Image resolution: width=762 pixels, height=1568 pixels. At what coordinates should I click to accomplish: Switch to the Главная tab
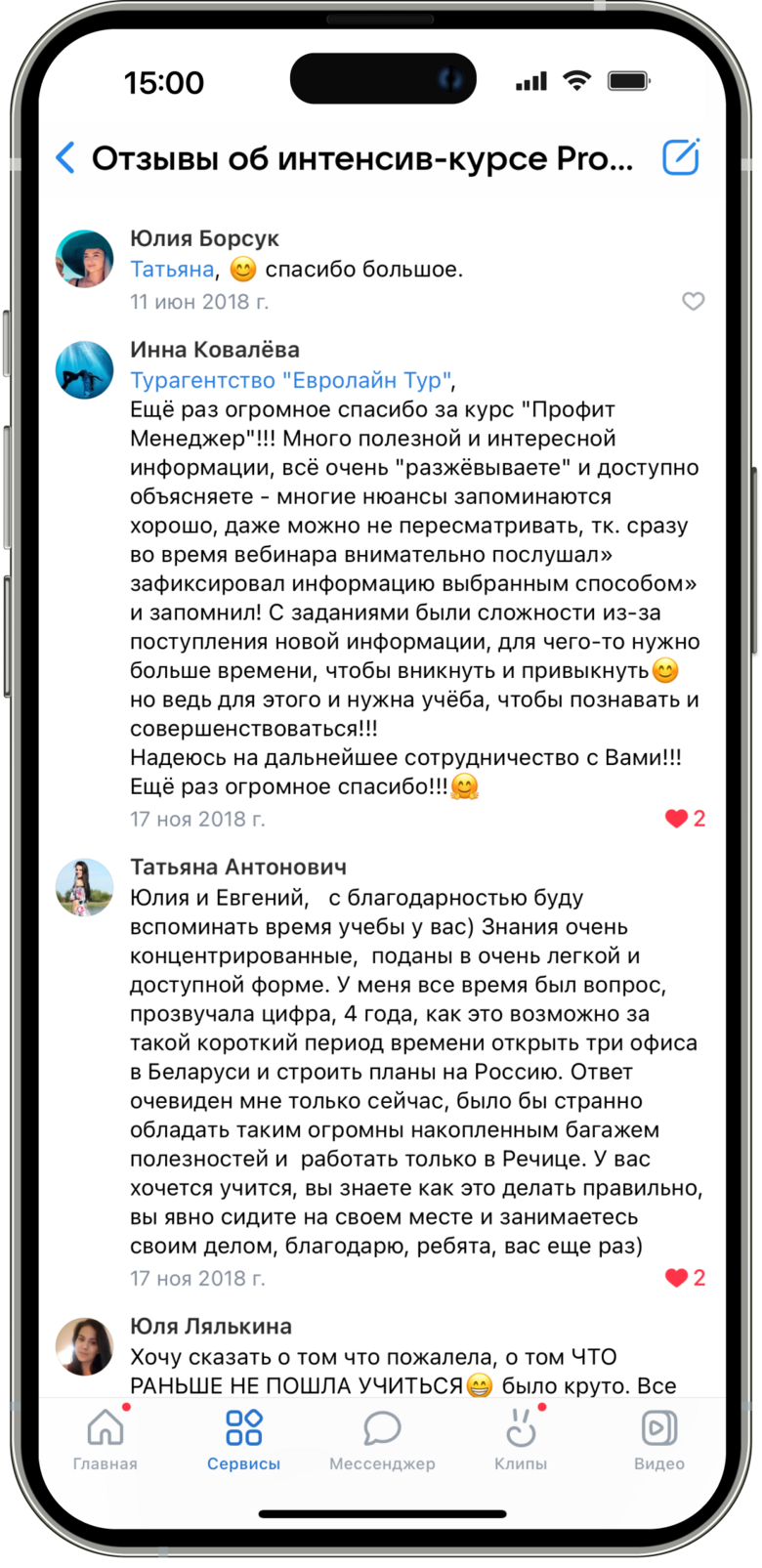pyautogui.click(x=106, y=1439)
